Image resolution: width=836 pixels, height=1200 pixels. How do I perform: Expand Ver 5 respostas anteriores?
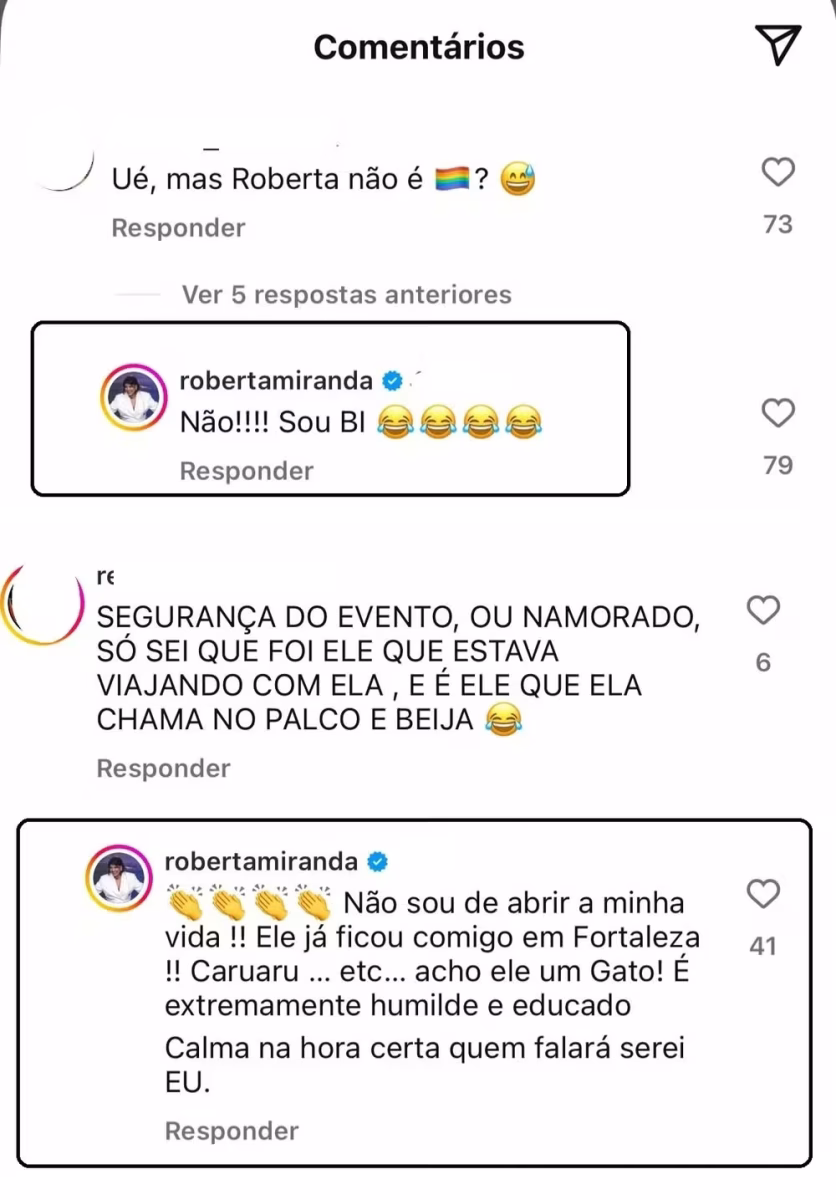point(346,295)
